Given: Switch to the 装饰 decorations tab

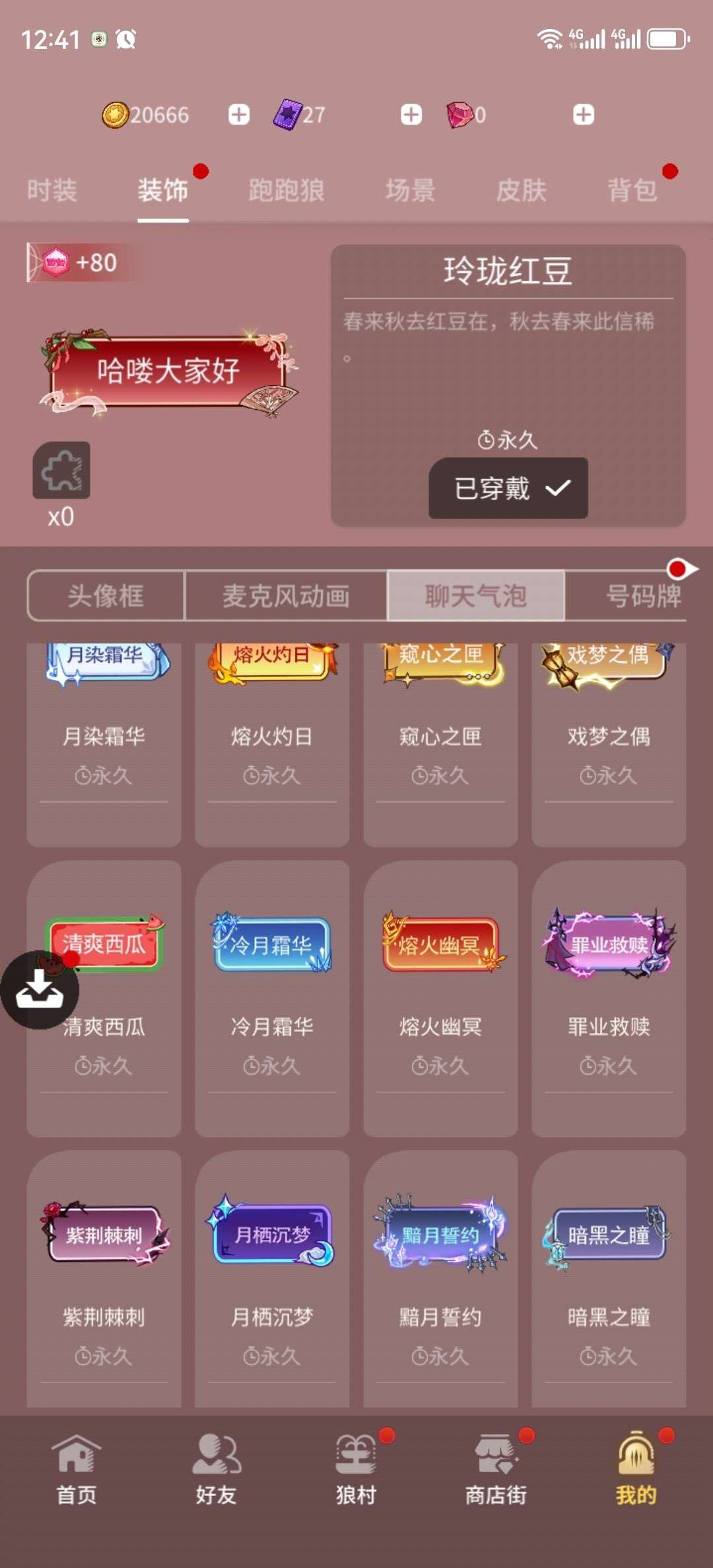Looking at the screenshot, I should coord(162,189).
